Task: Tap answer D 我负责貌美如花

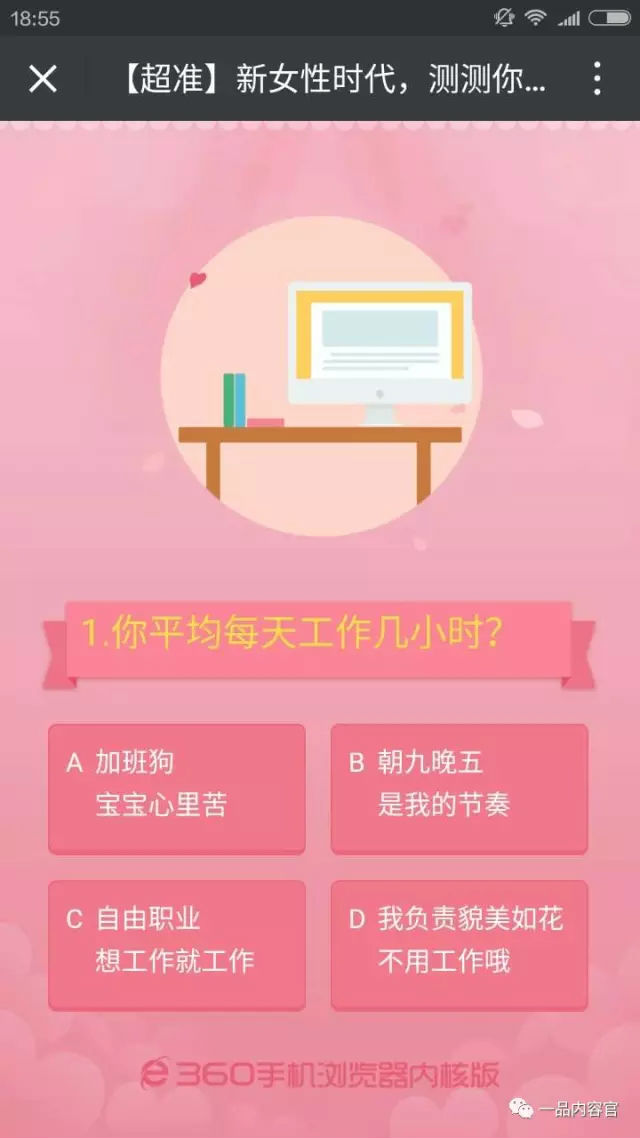Action: click(459, 944)
